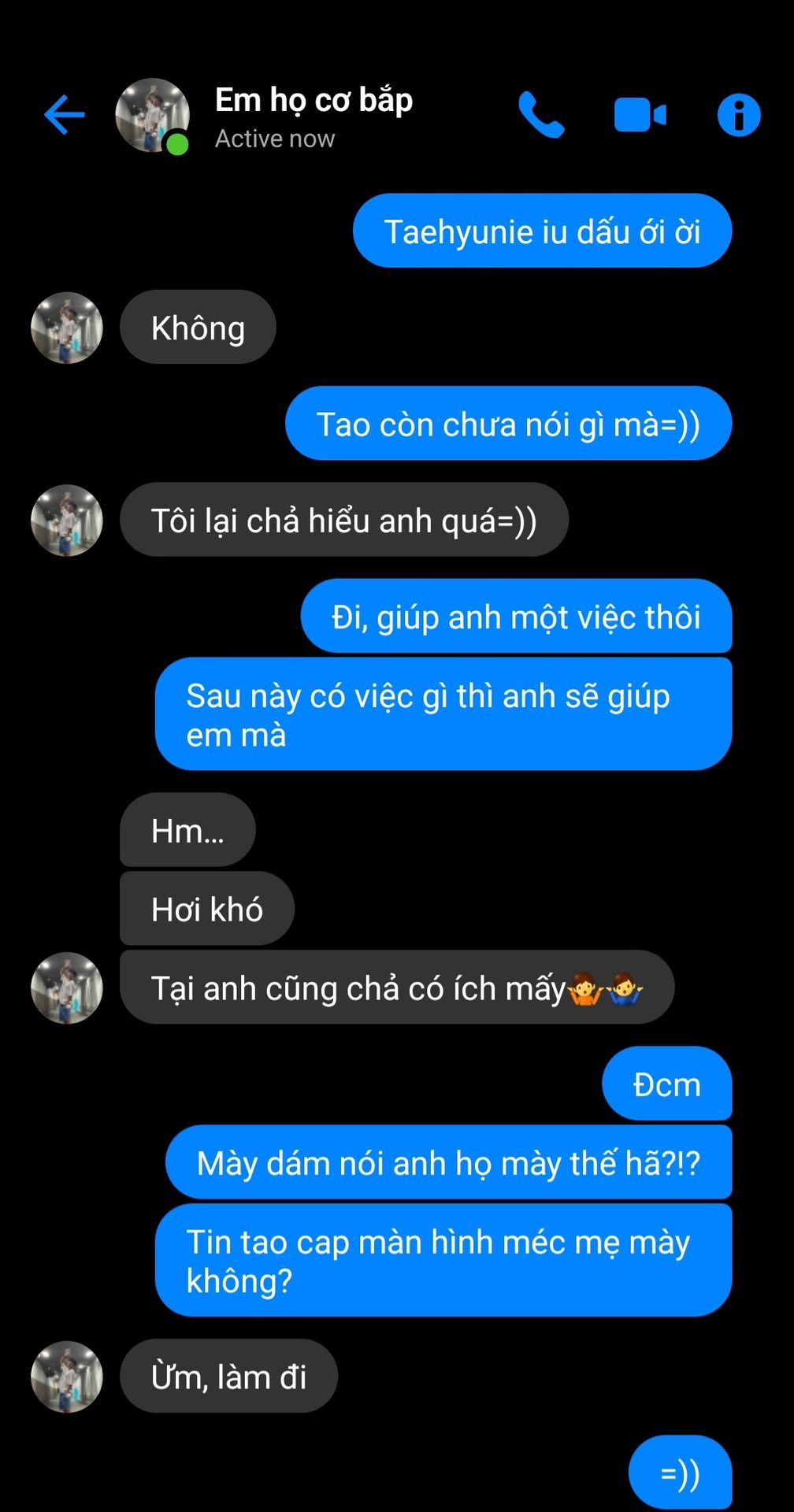This screenshot has width=794, height=1512.
Task: Start a voice call with Em họ cơ bắp
Action: [541, 115]
